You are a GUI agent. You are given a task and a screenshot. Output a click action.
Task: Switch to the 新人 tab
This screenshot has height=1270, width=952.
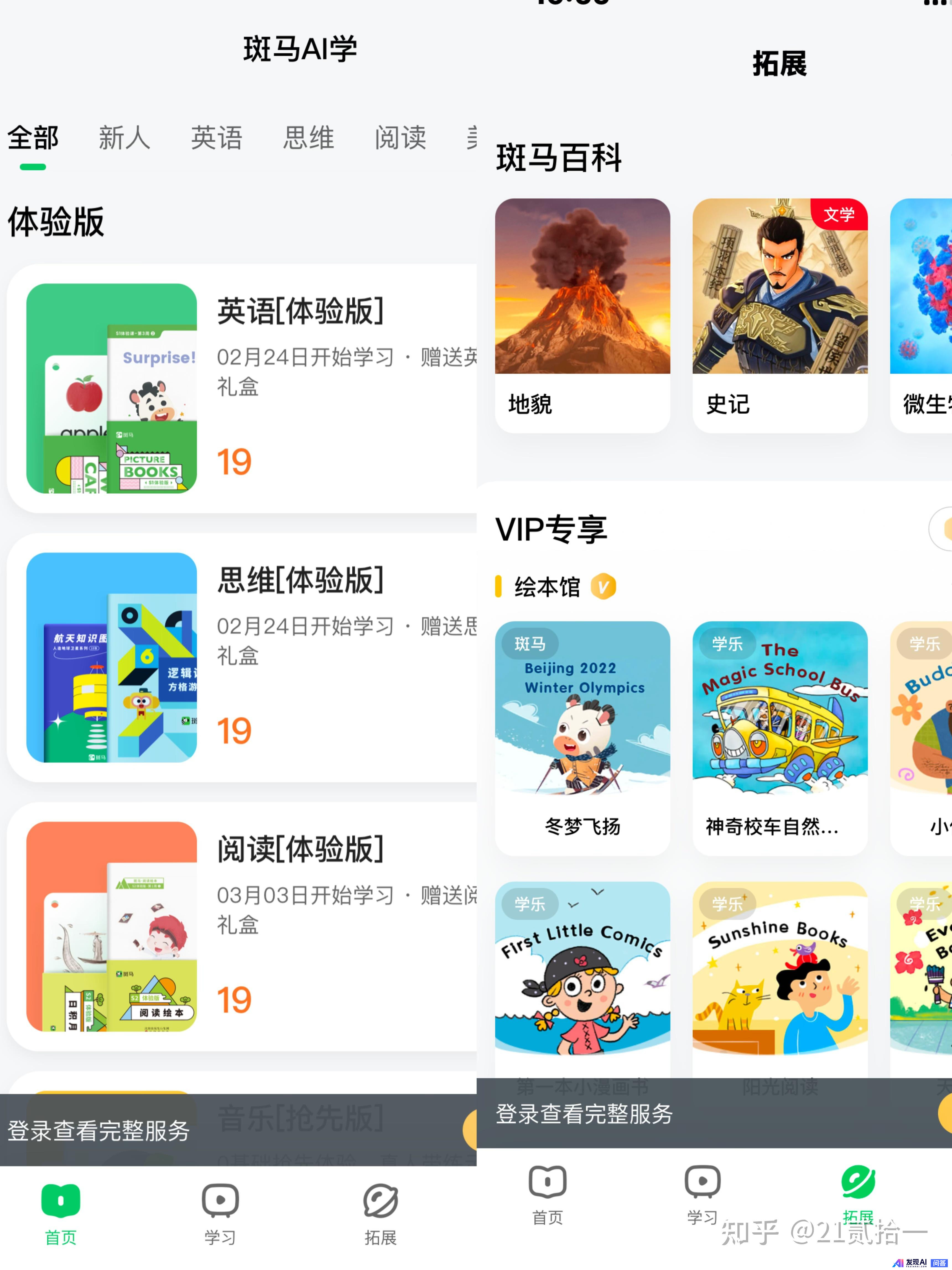pyautogui.click(x=124, y=138)
